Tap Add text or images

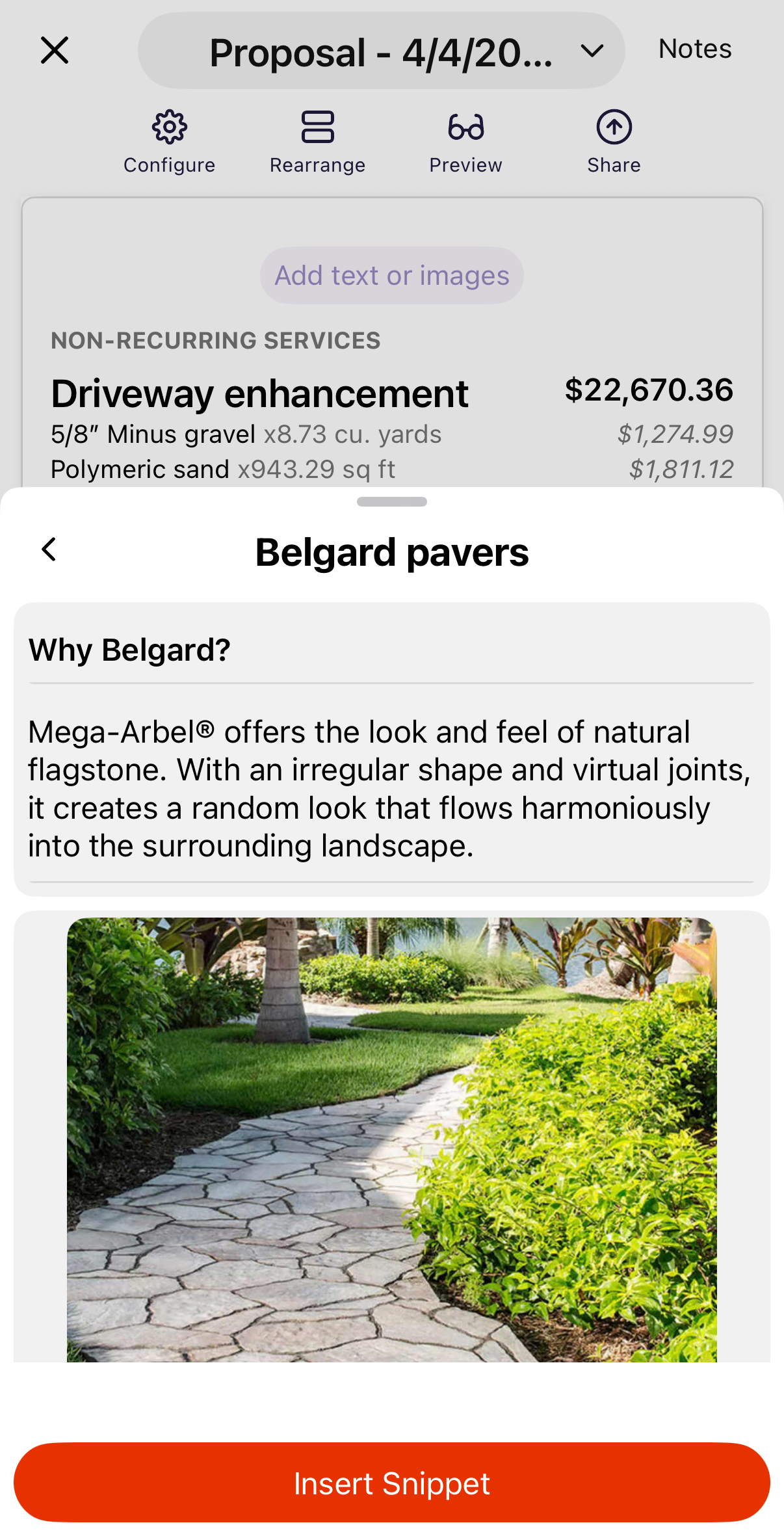pyautogui.click(x=392, y=276)
